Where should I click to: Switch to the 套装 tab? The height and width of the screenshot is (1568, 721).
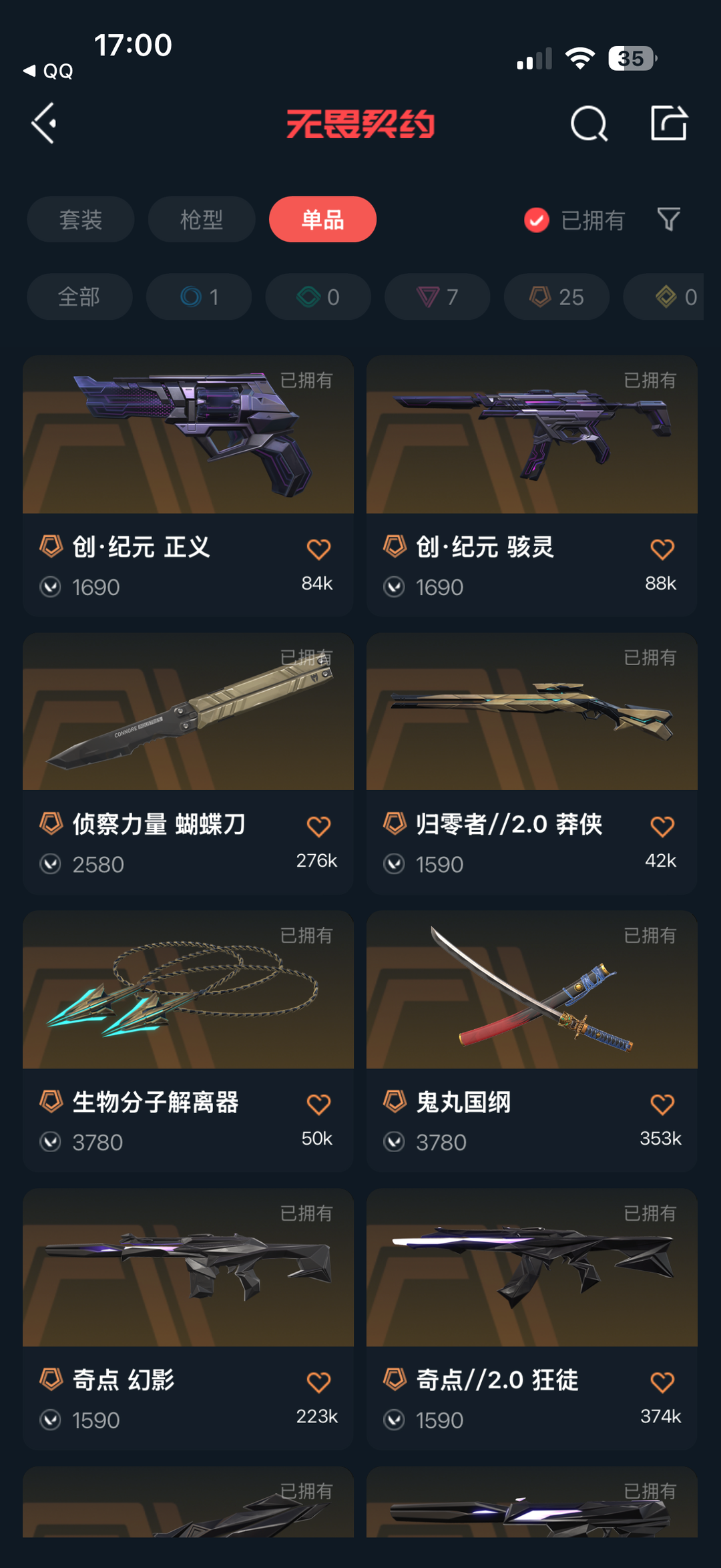tap(81, 219)
